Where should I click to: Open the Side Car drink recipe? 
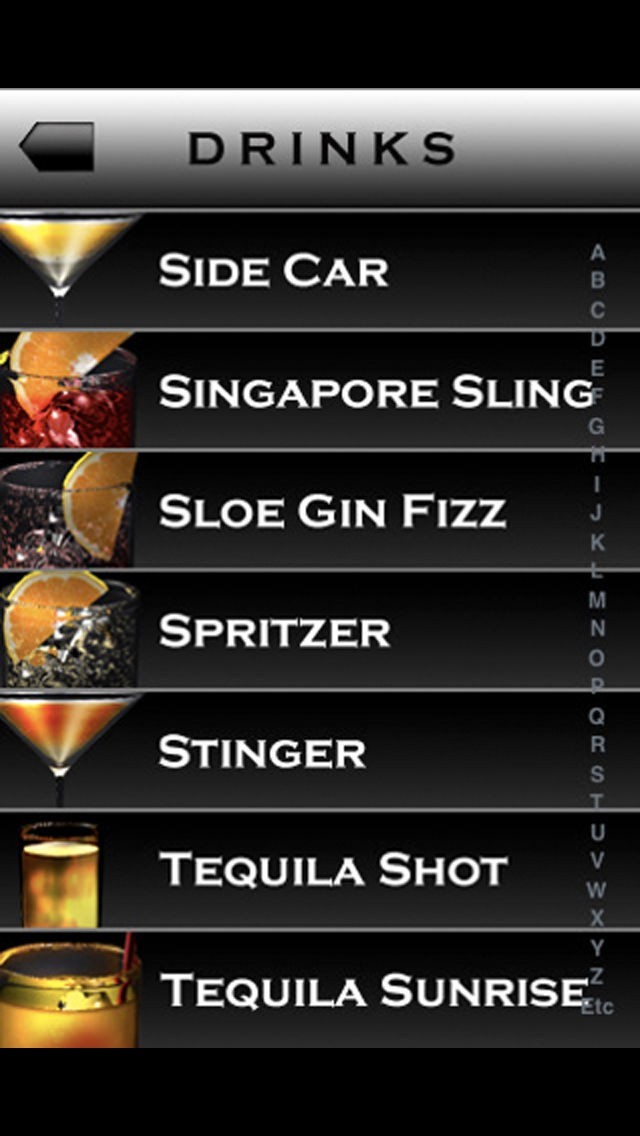(273, 270)
